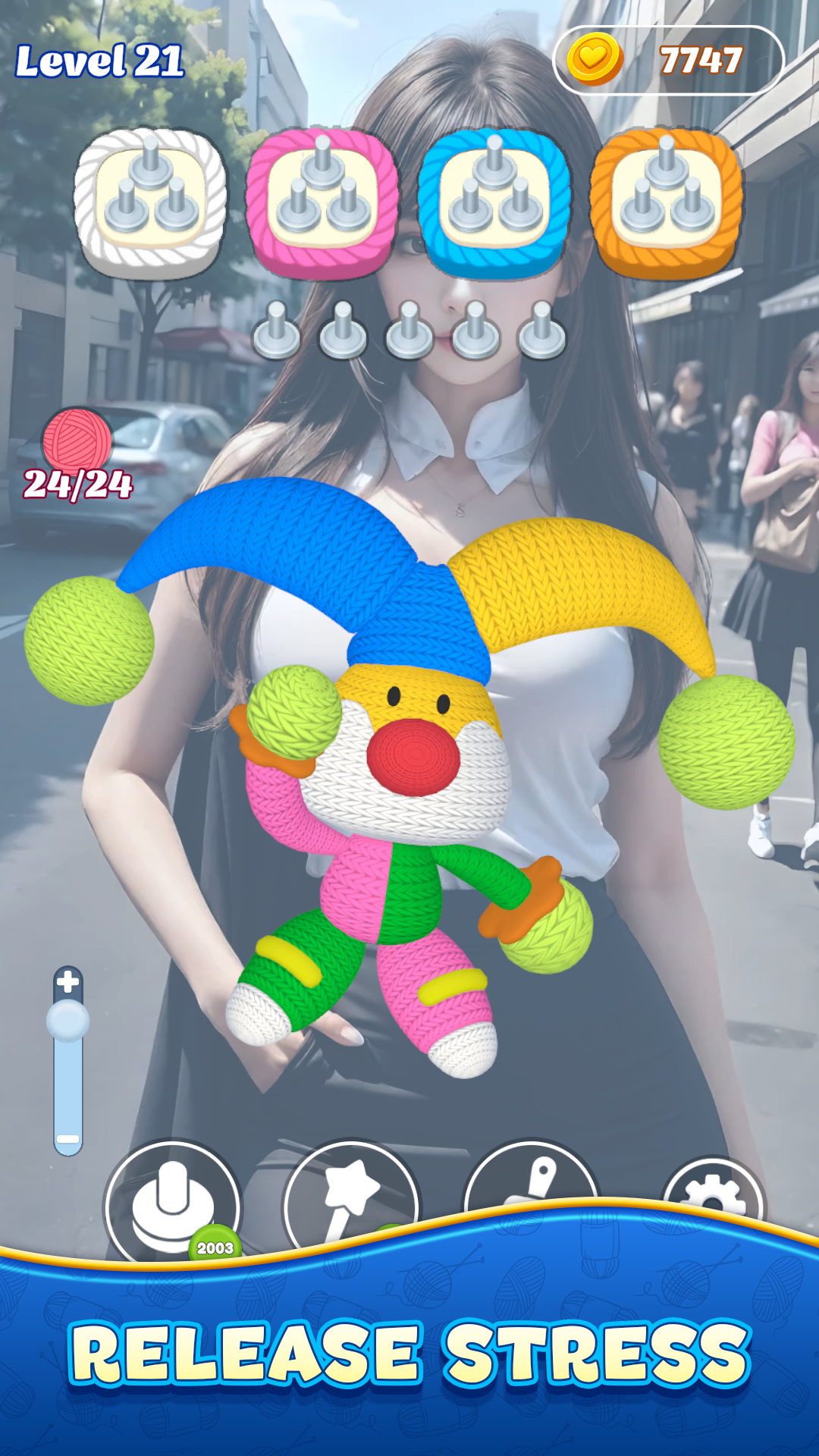Tap the plus to zoom in
The width and height of the screenshot is (819, 1456).
(68, 982)
